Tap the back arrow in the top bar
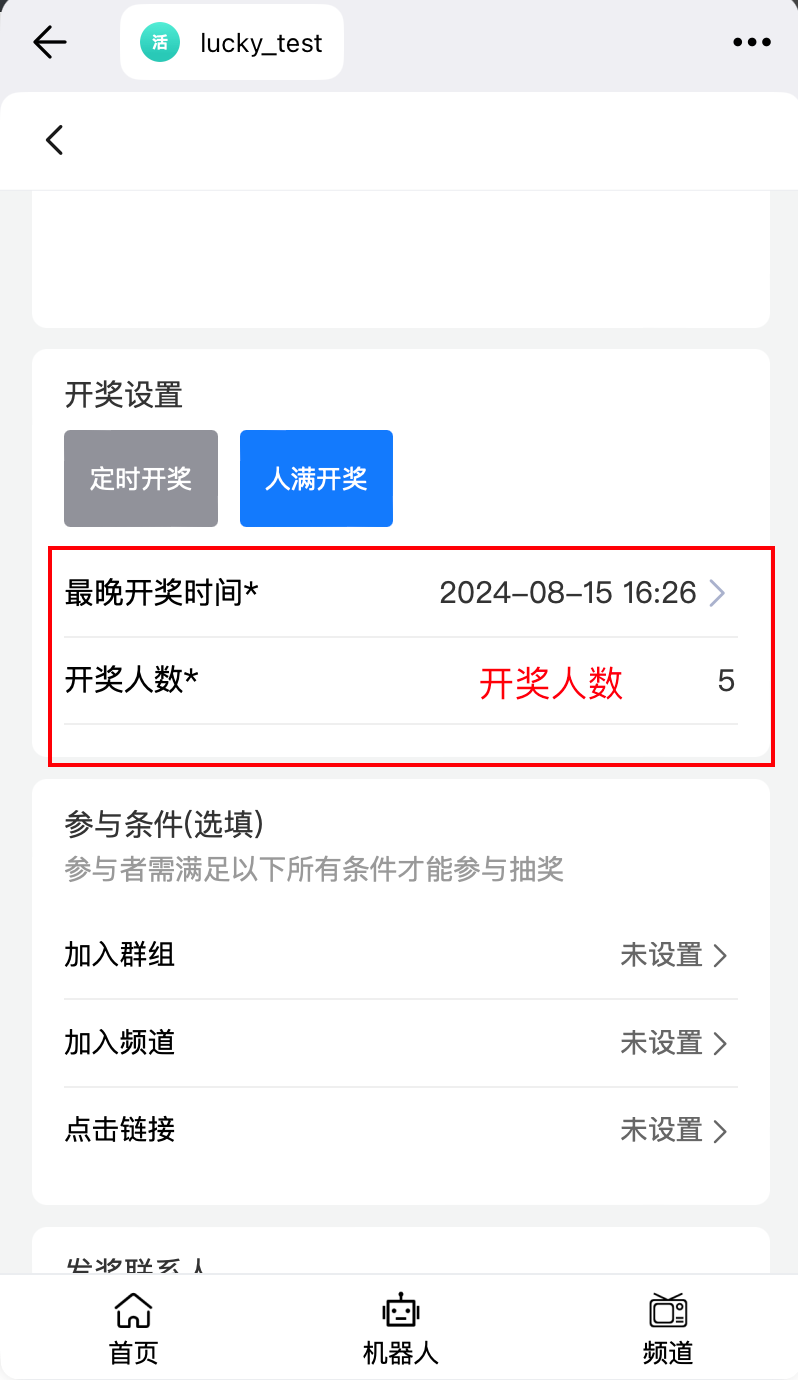This screenshot has width=798, height=1380. tap(49, 42)
